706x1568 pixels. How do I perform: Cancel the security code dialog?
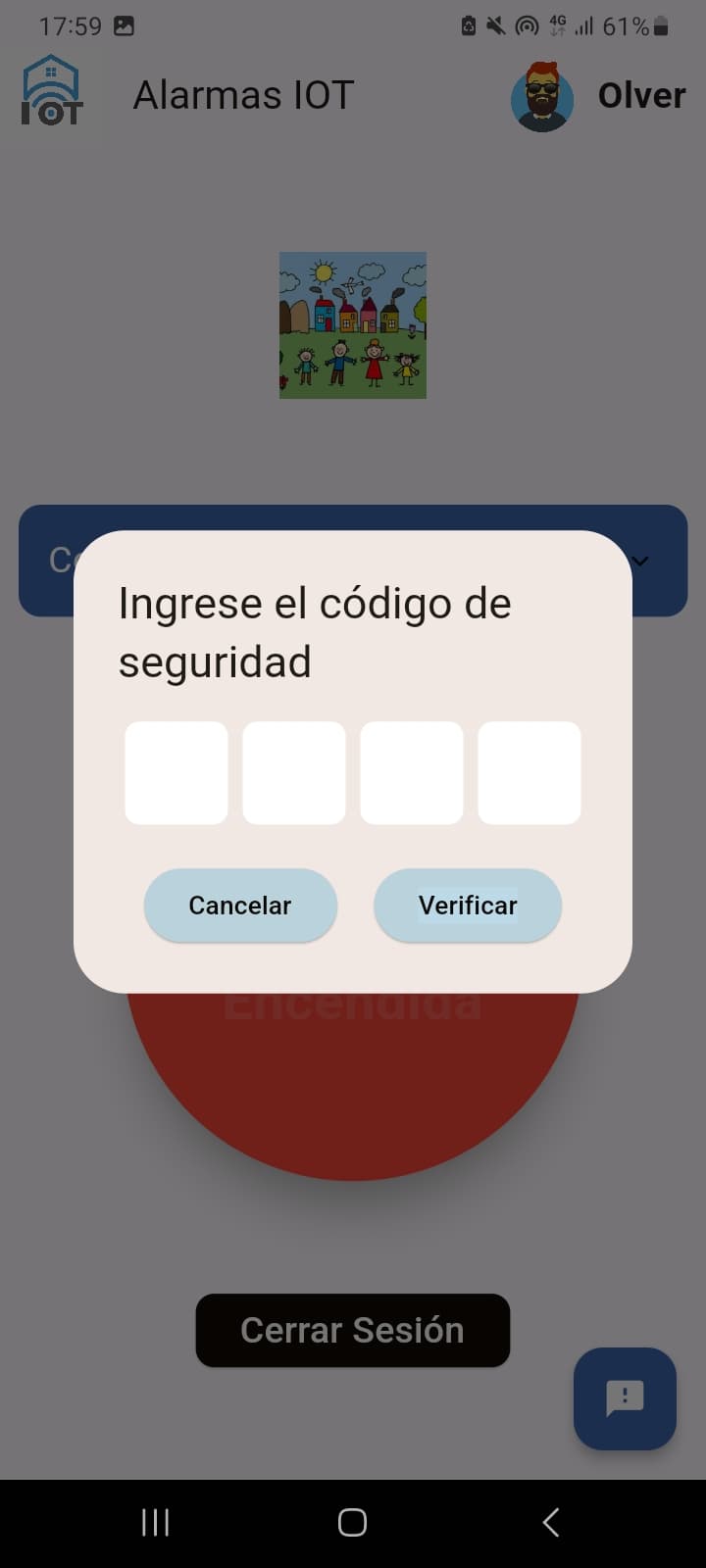click(x=240, y=906)
